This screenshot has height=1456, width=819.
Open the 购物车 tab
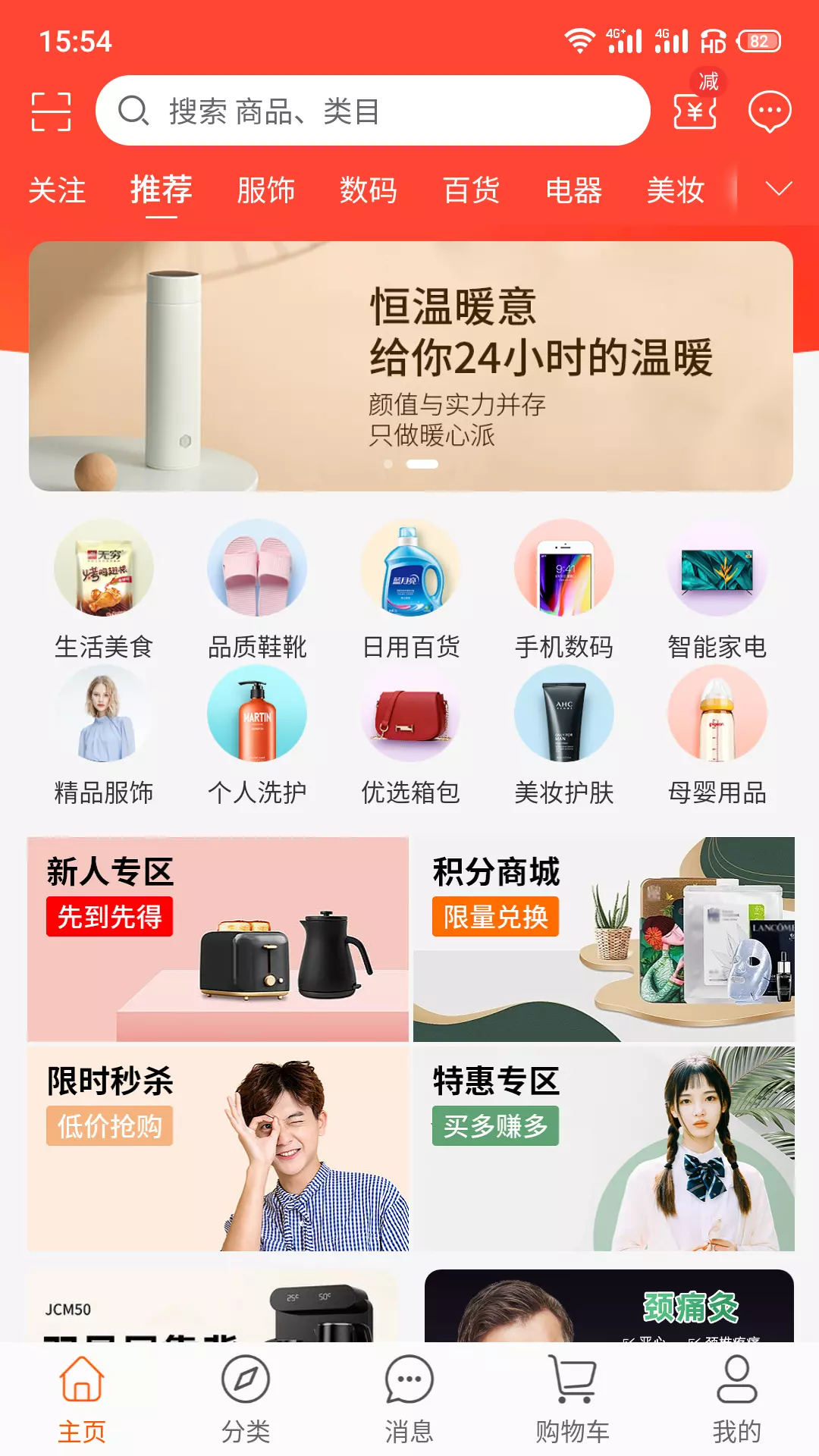pos(573,1399)
